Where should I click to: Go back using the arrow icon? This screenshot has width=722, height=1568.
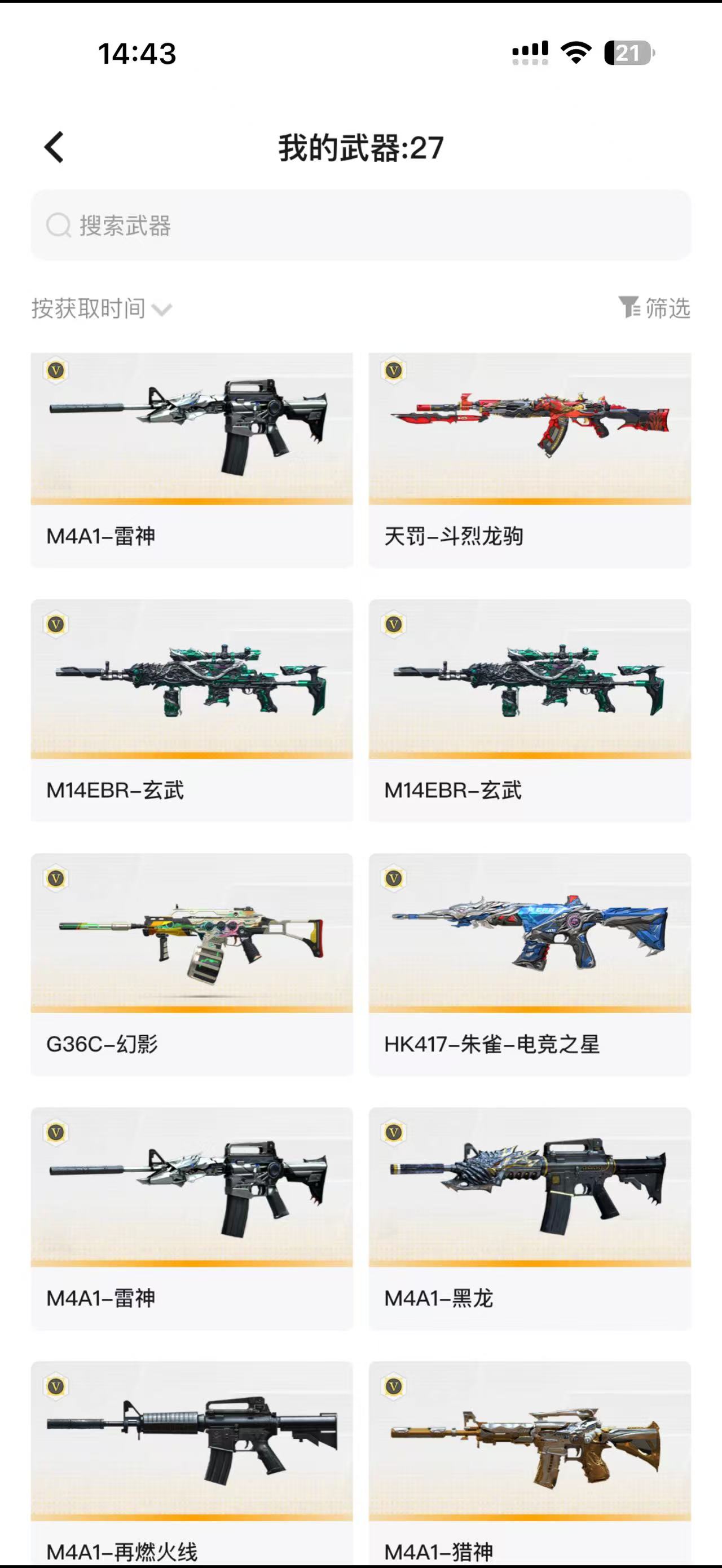[54, 147]
